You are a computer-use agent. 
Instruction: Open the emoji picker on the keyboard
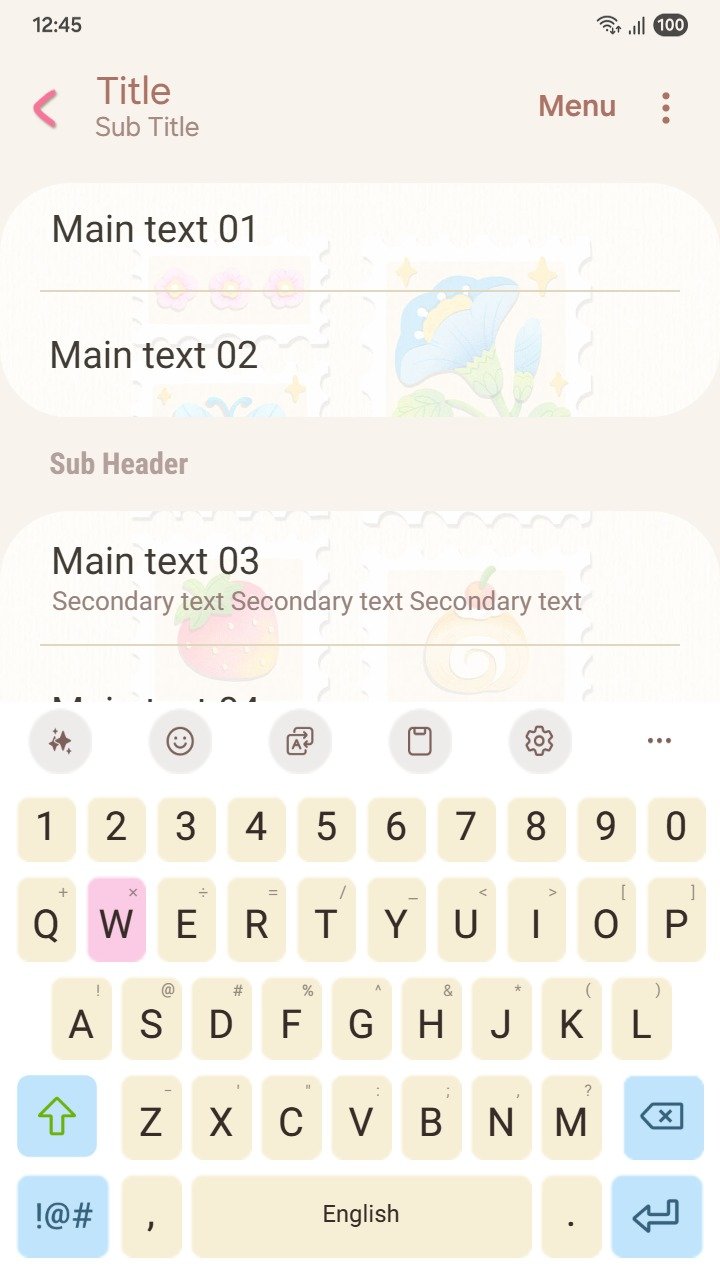(180, 741)
